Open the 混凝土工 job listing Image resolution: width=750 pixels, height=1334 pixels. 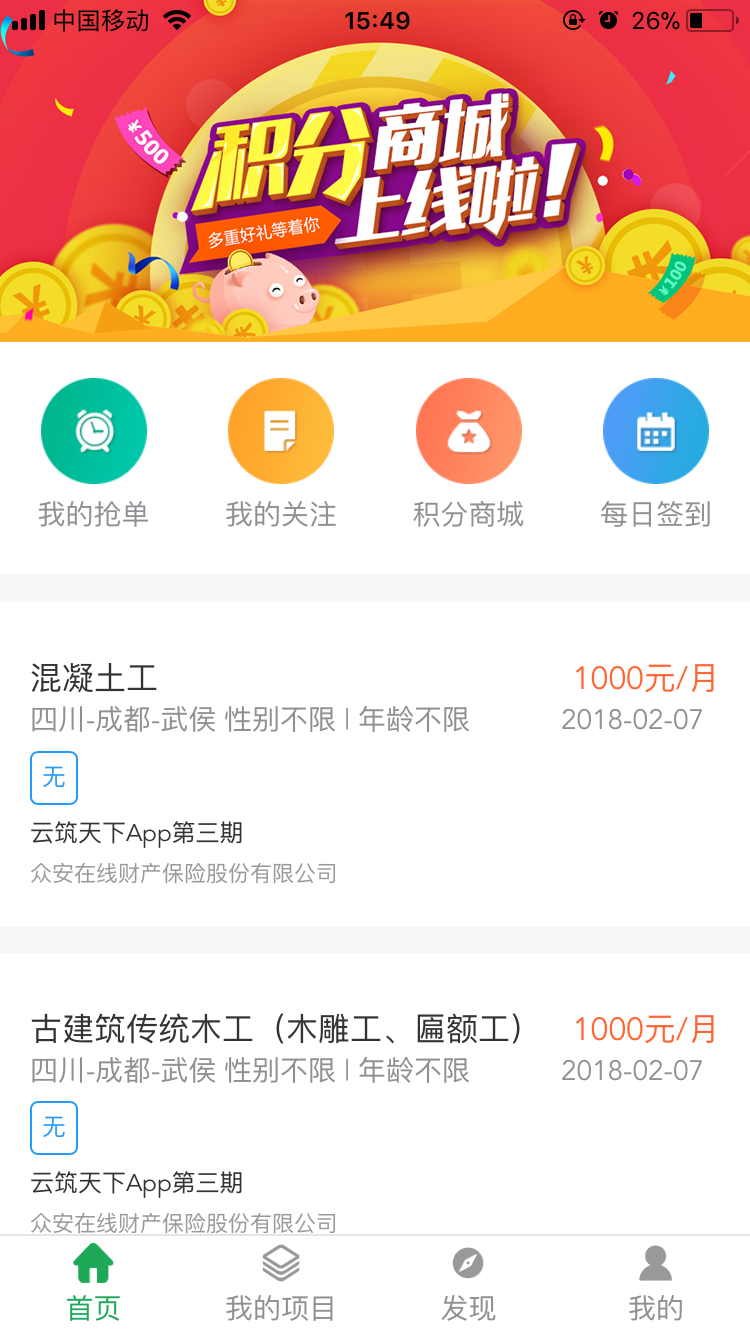click(x=375, y=765)
